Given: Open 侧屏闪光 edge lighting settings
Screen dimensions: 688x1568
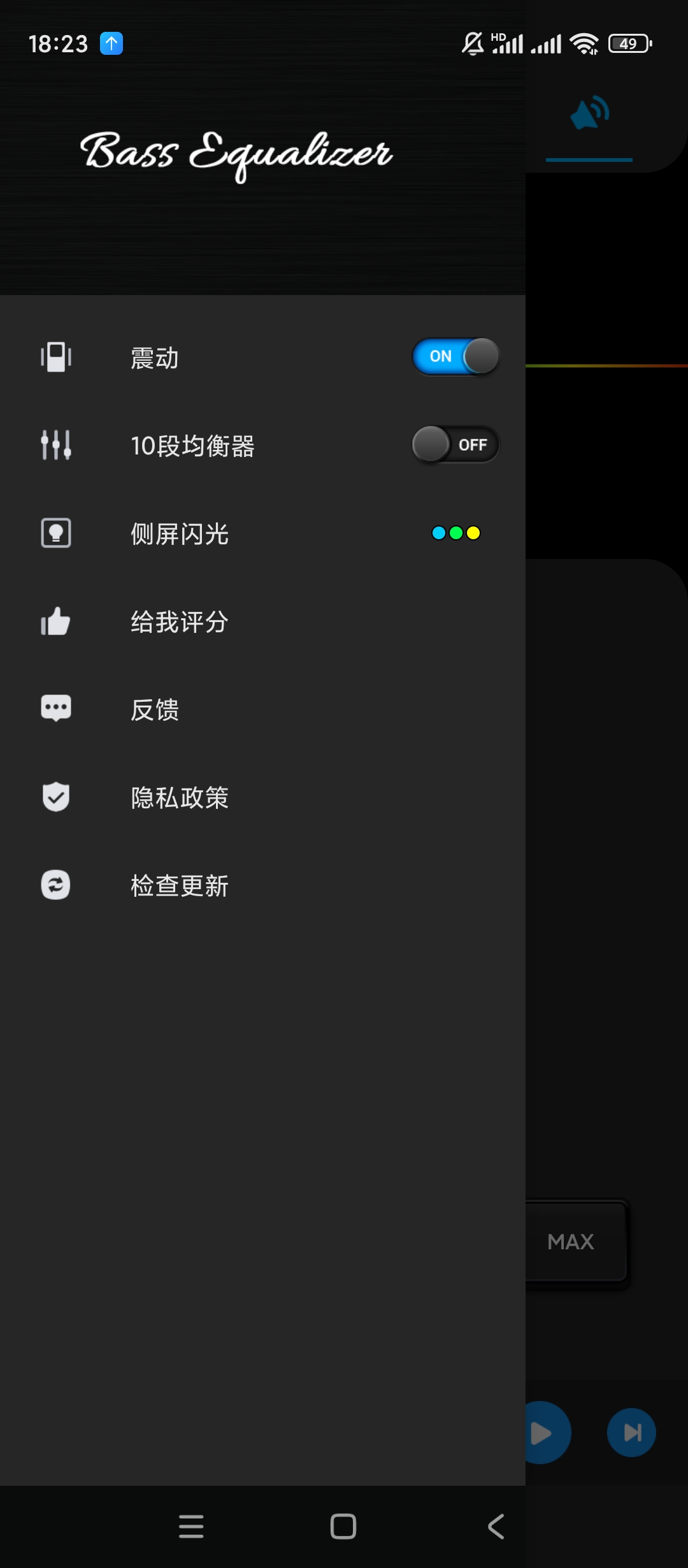Looking at the screenshot, I should (180, 534).
